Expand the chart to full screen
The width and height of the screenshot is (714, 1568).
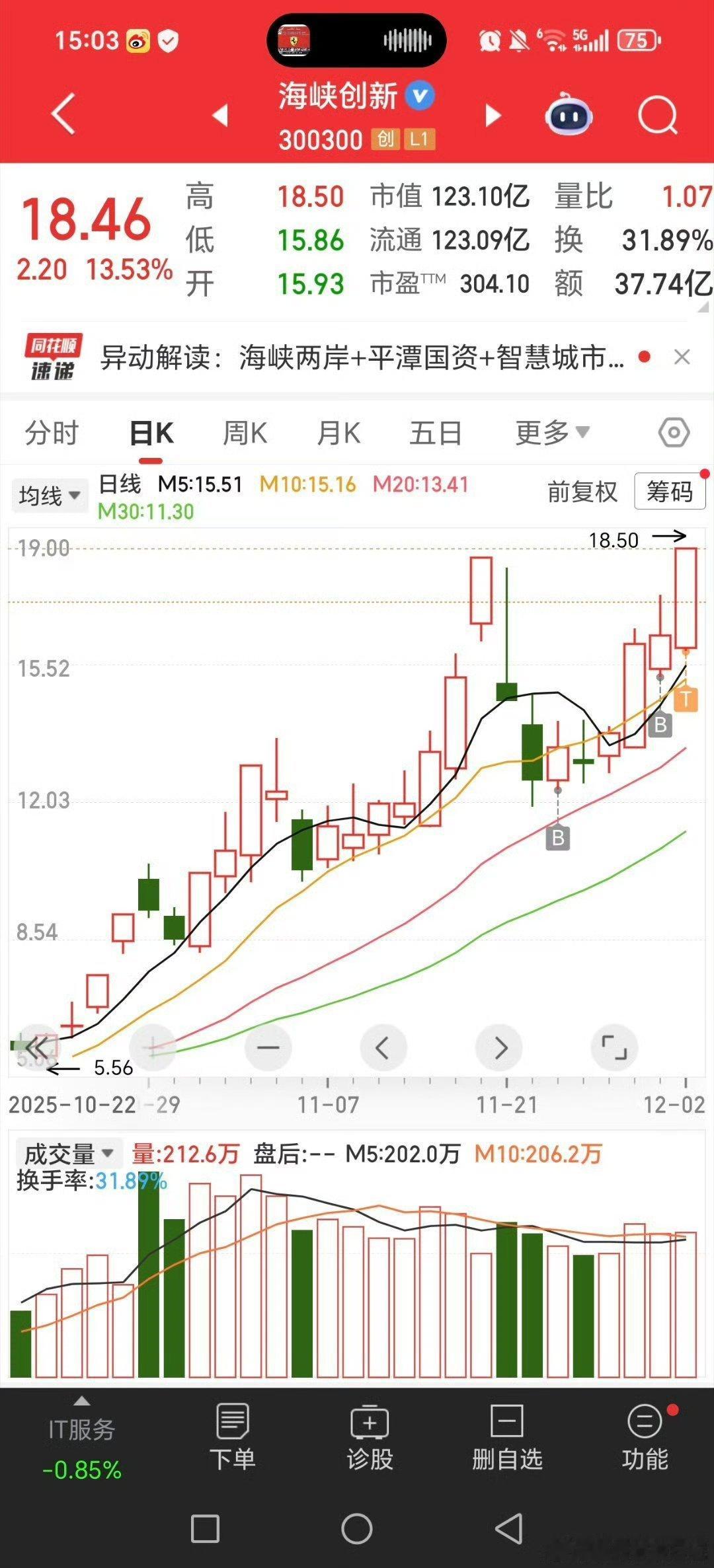(614, 1047)
